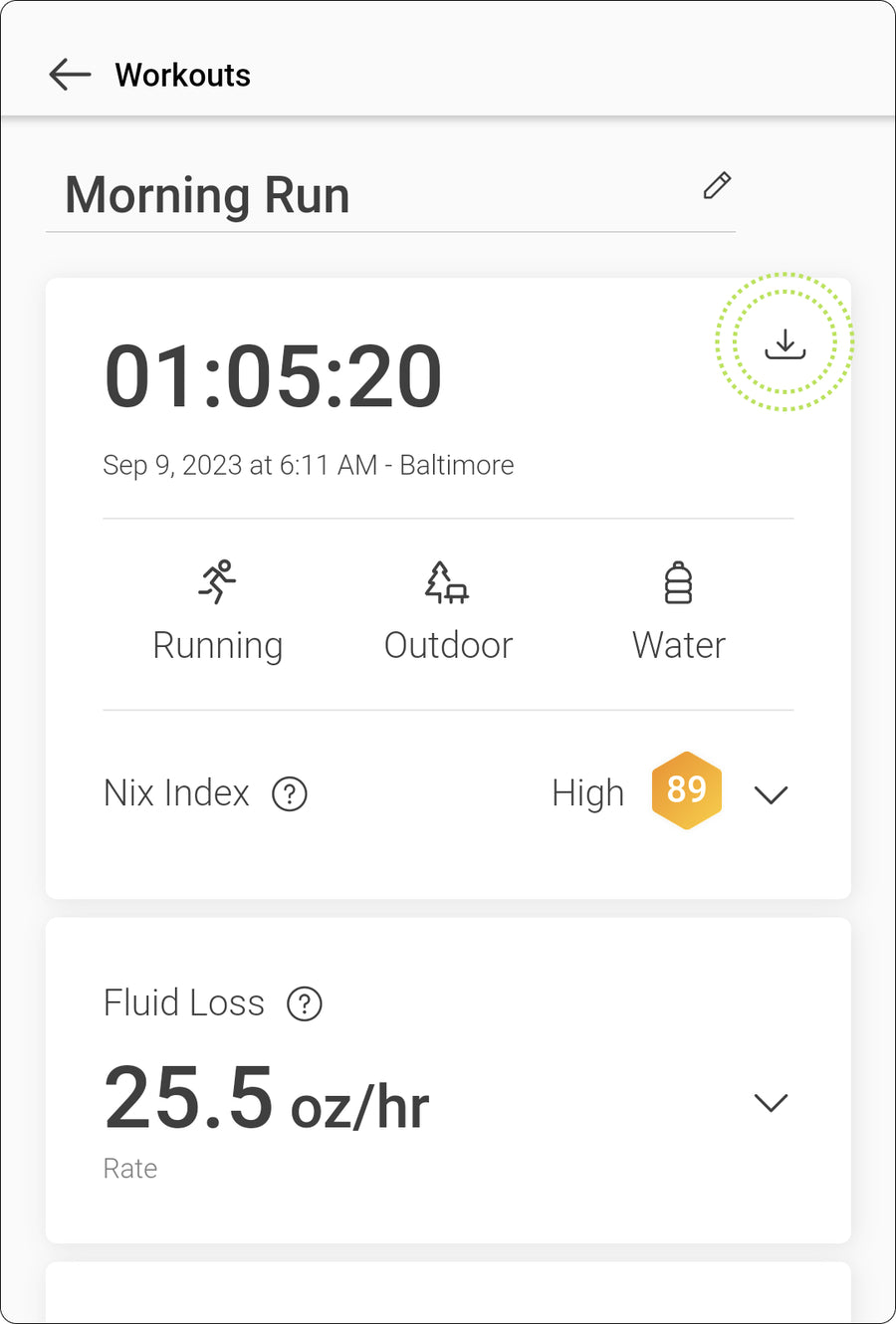896x1324 pixels.
Task: Tap the highlighted export control in the timer card
Action: click(785, 344)
